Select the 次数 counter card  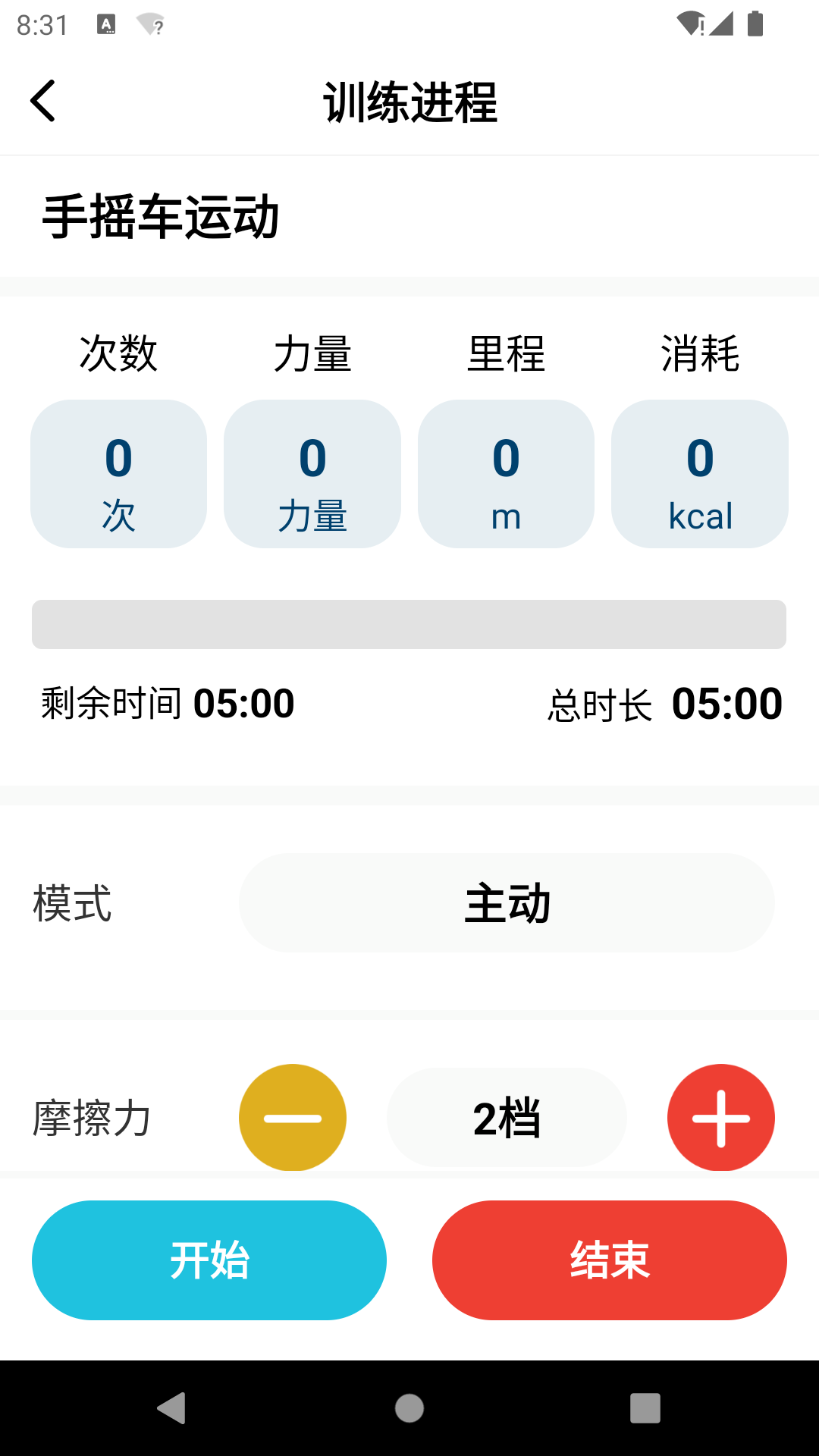[x=118, y=473]
